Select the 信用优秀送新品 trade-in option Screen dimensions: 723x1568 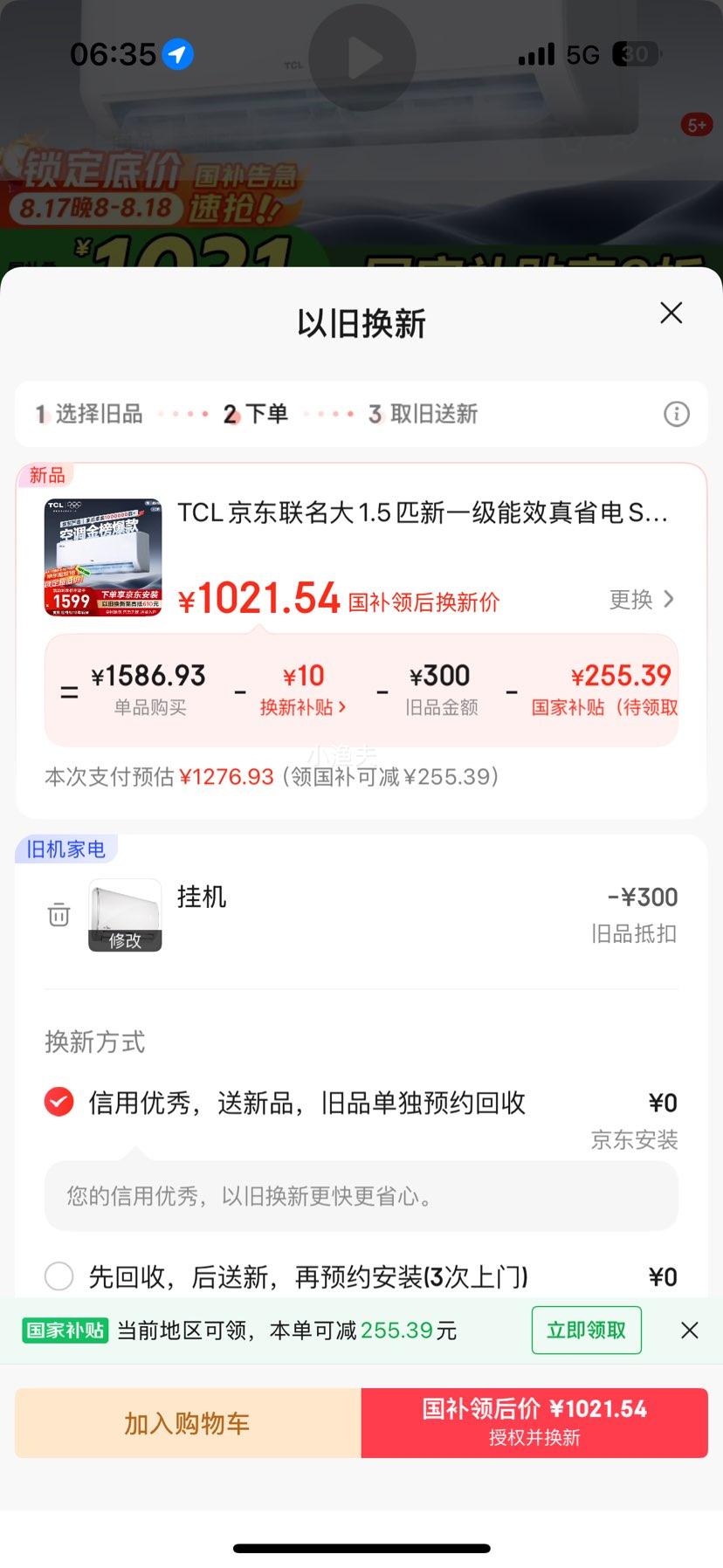[59, 1102]
